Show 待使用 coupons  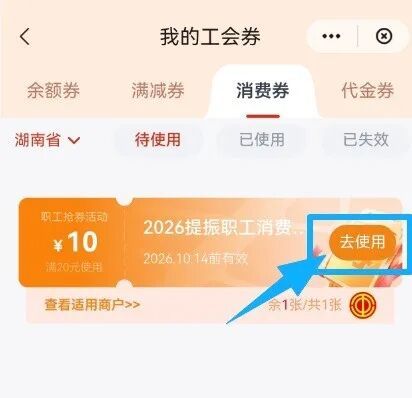[x=158, y=139]
